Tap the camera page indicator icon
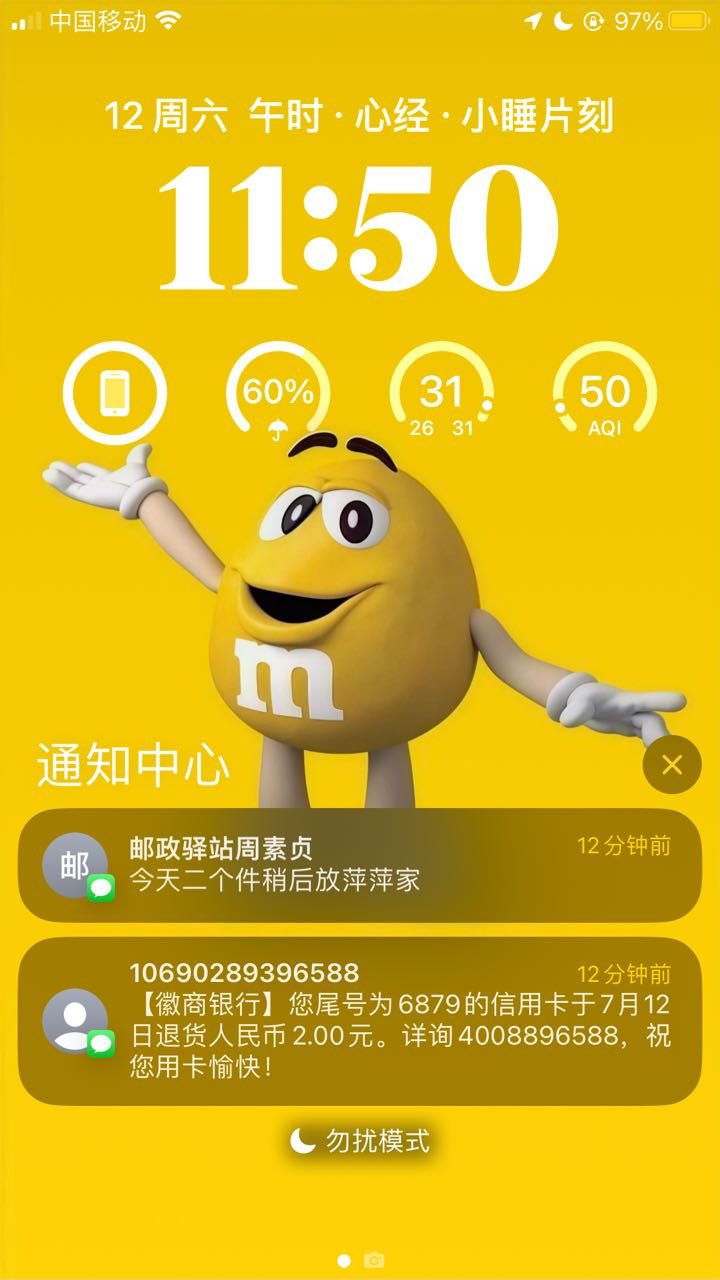The height and width of the screenshot is (1280, 720). (374, 1260)
